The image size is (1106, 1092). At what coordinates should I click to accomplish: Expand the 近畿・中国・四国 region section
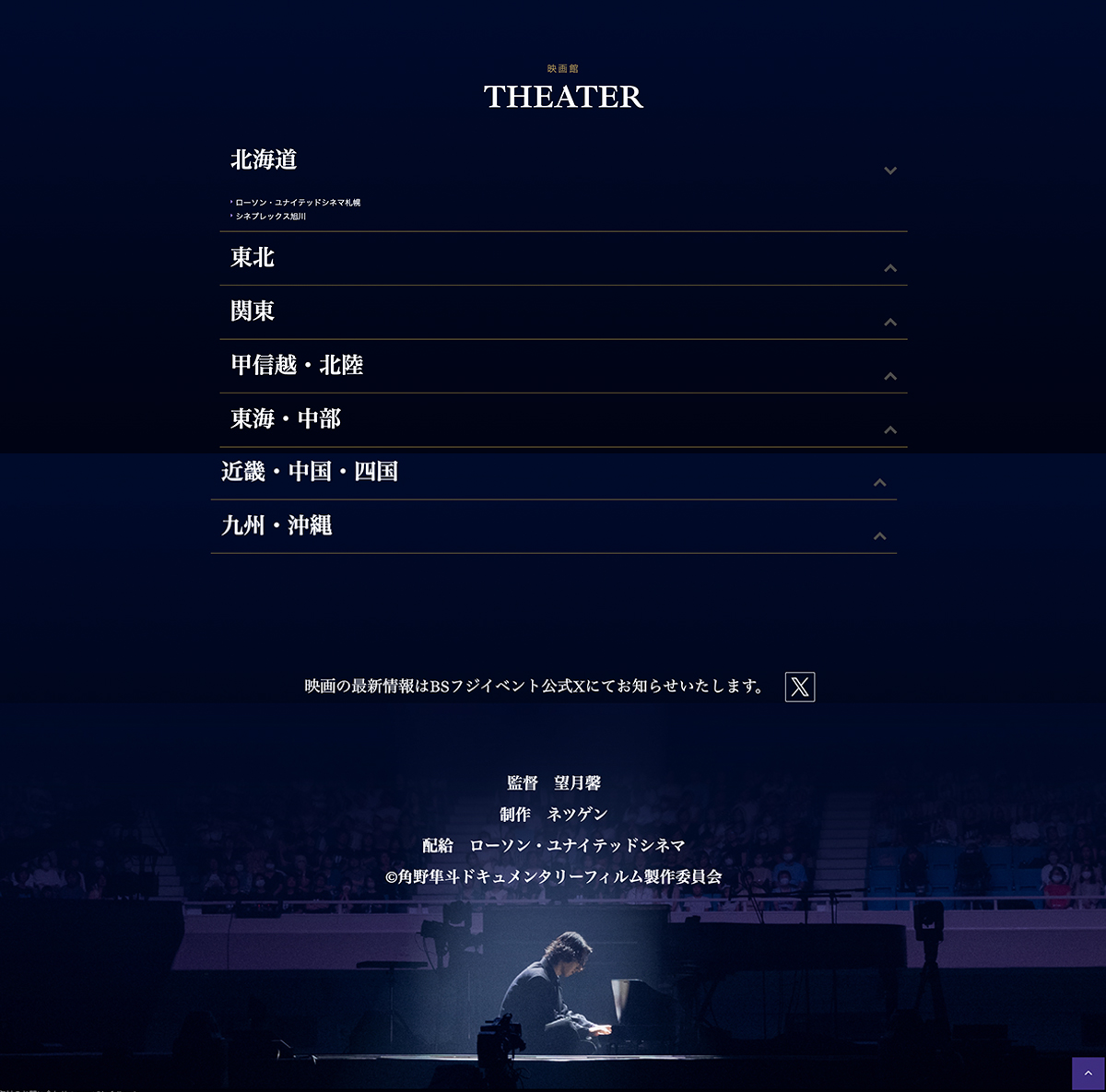click(879, 482)
